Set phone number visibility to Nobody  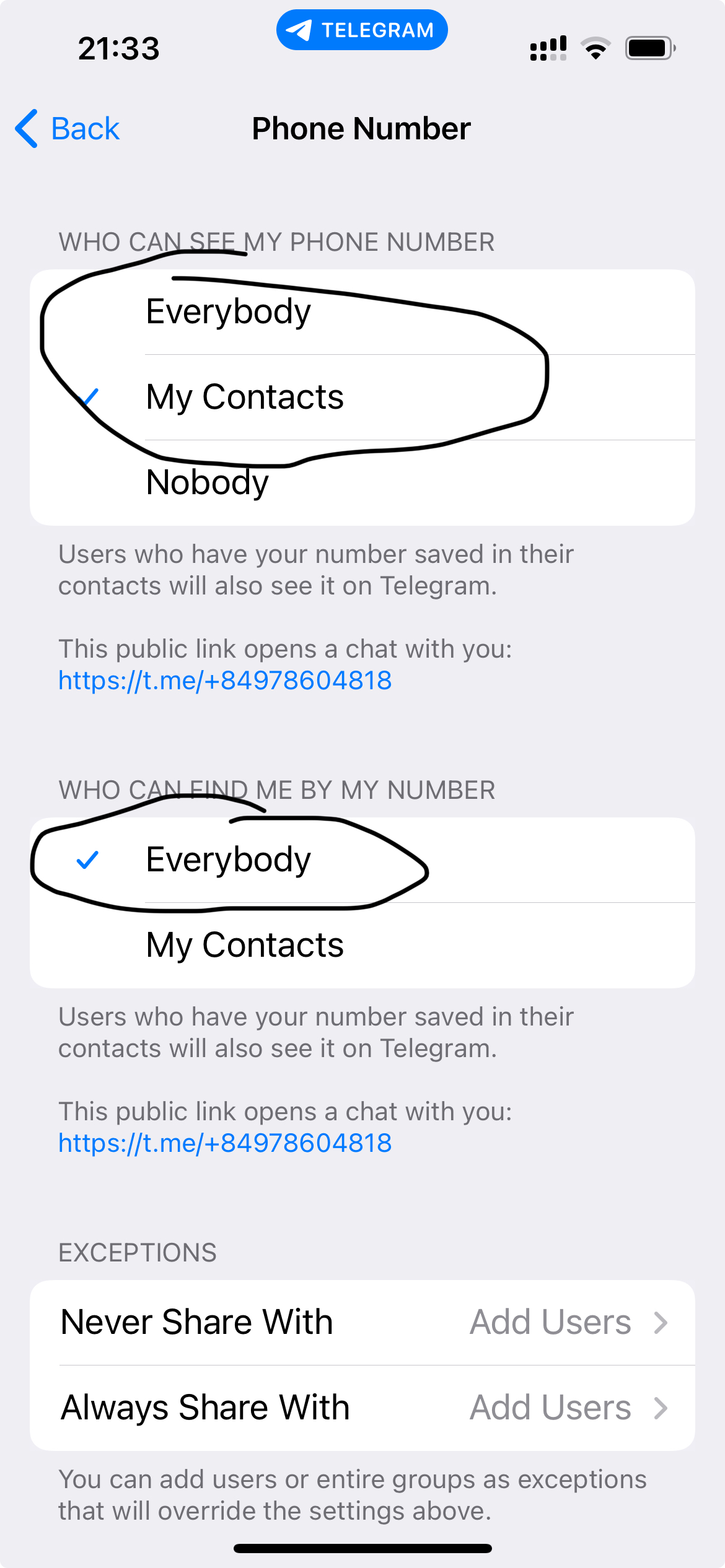coord(362,482)
